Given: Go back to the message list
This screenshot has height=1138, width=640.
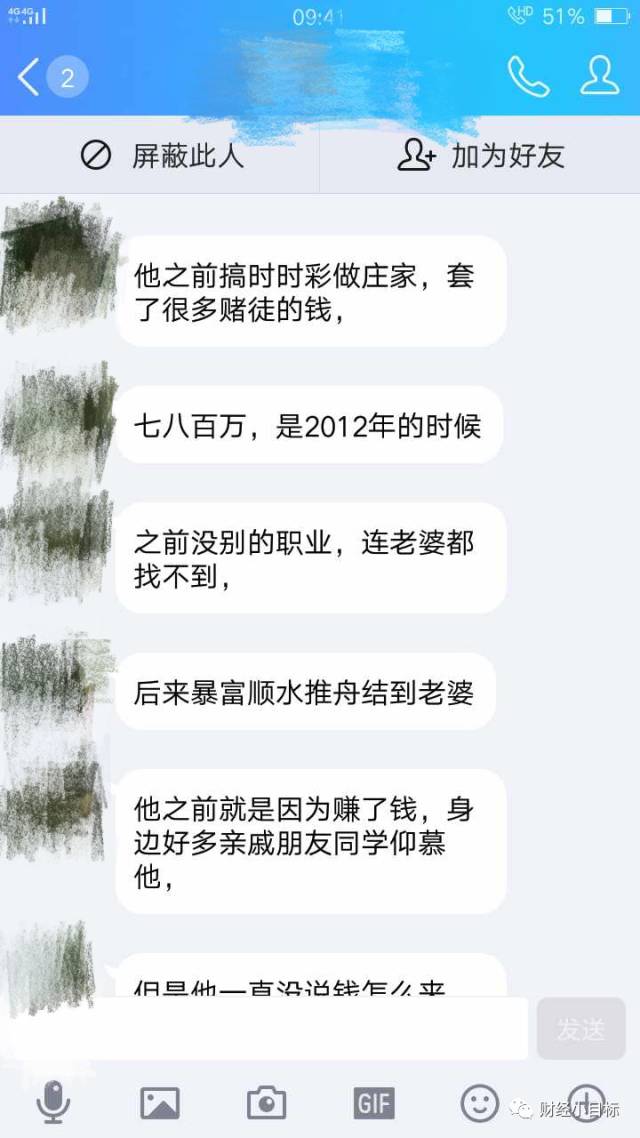Looking at the screenshot, I should tap(29, 77).
